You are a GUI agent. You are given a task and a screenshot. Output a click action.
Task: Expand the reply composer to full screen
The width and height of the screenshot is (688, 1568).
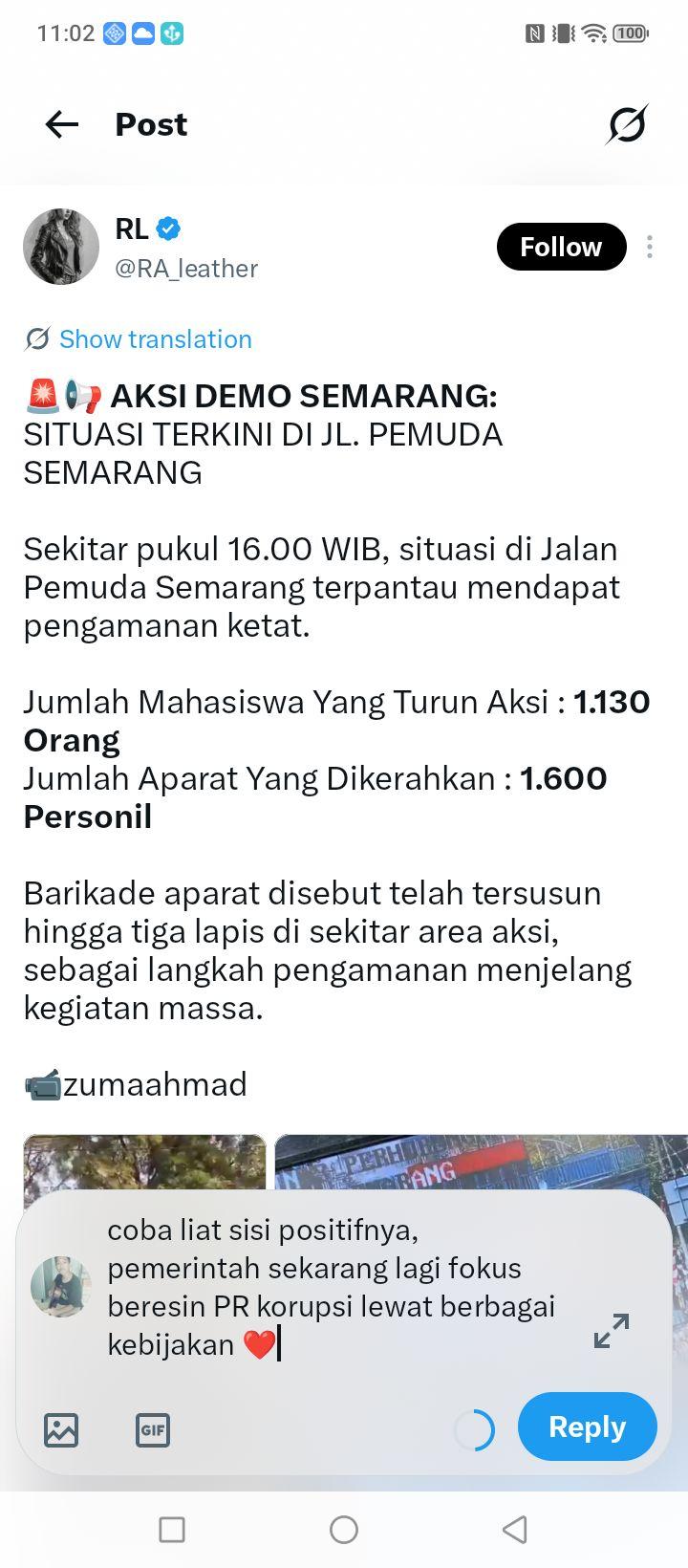click(612, 1330)
